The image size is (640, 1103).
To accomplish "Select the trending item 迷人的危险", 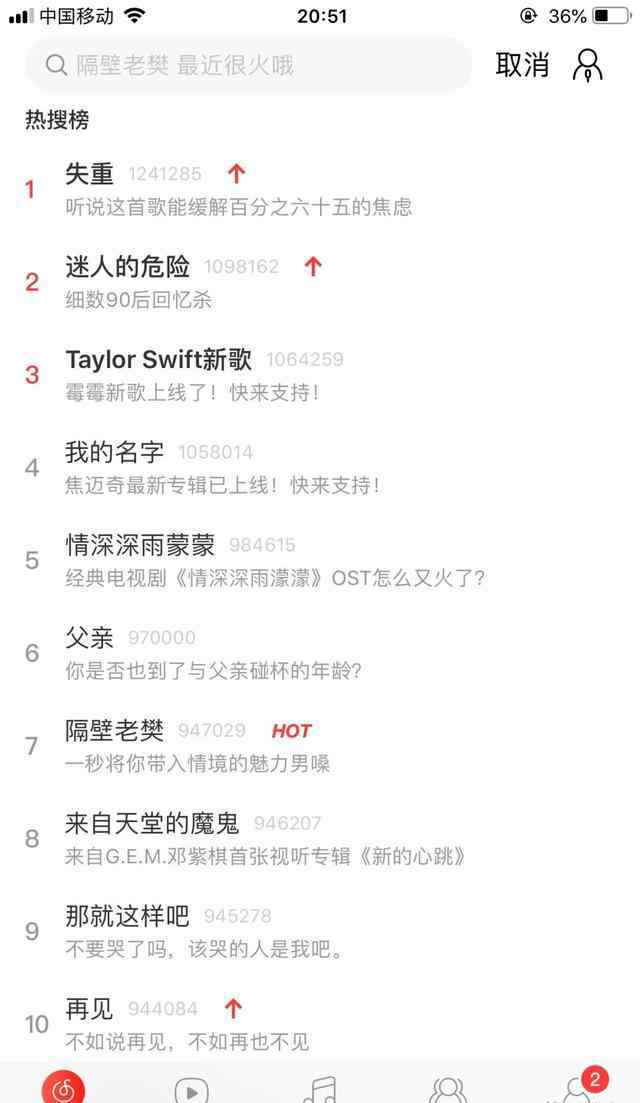I will [320, 282].
